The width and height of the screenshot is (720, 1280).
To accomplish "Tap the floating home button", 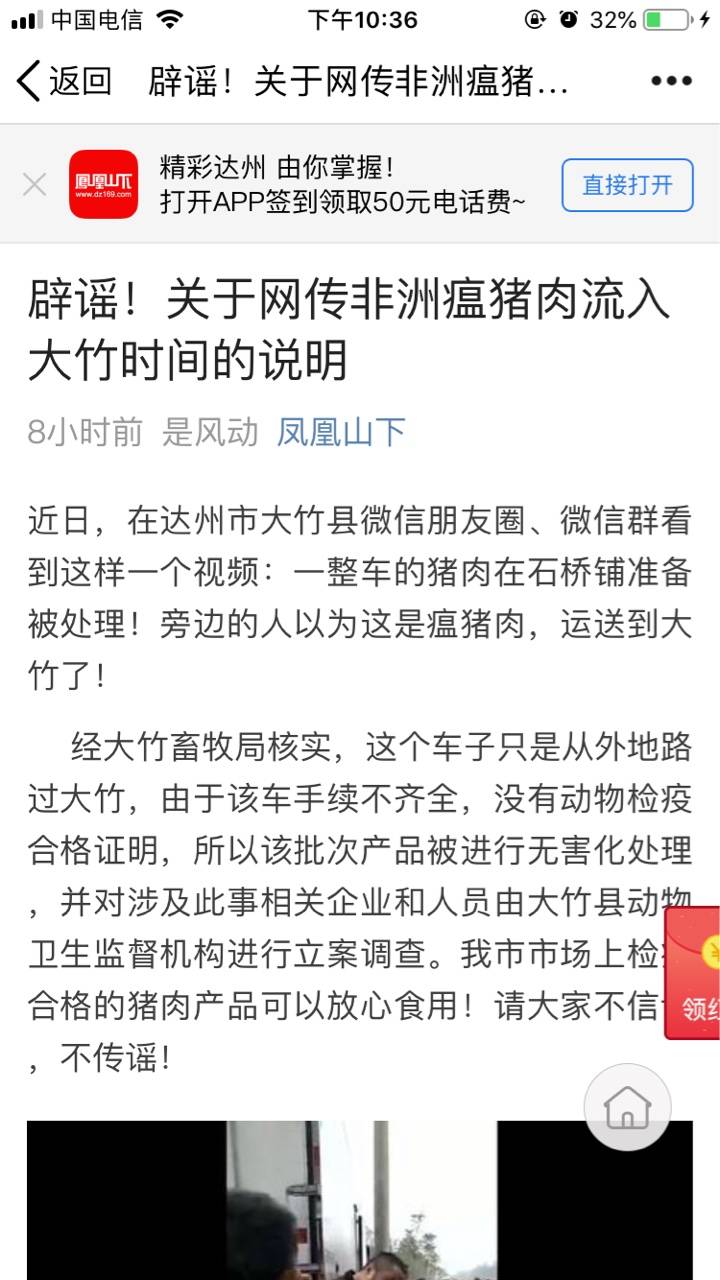I will (627, 1106).
